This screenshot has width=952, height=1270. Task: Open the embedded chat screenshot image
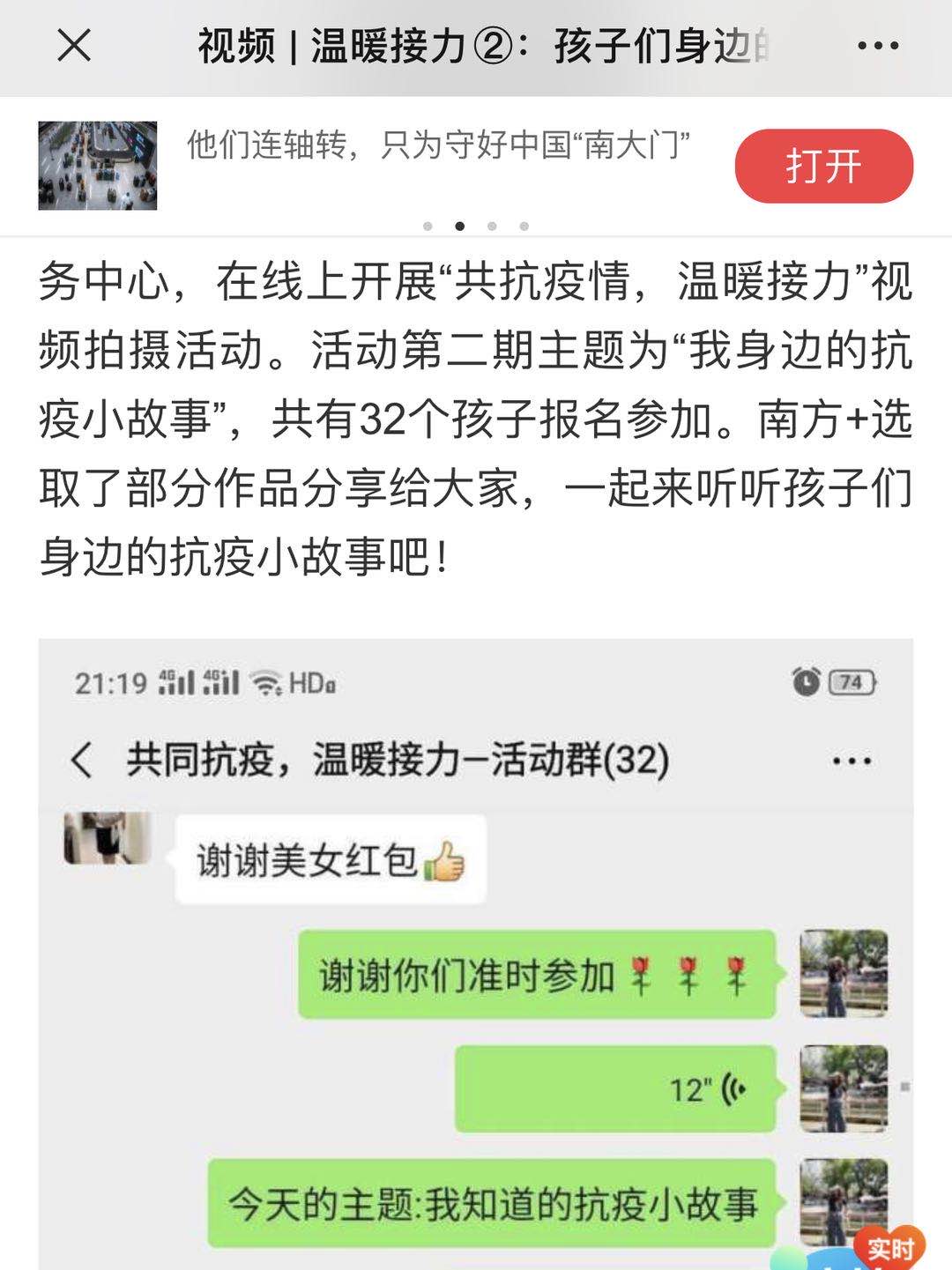[476, 952]
